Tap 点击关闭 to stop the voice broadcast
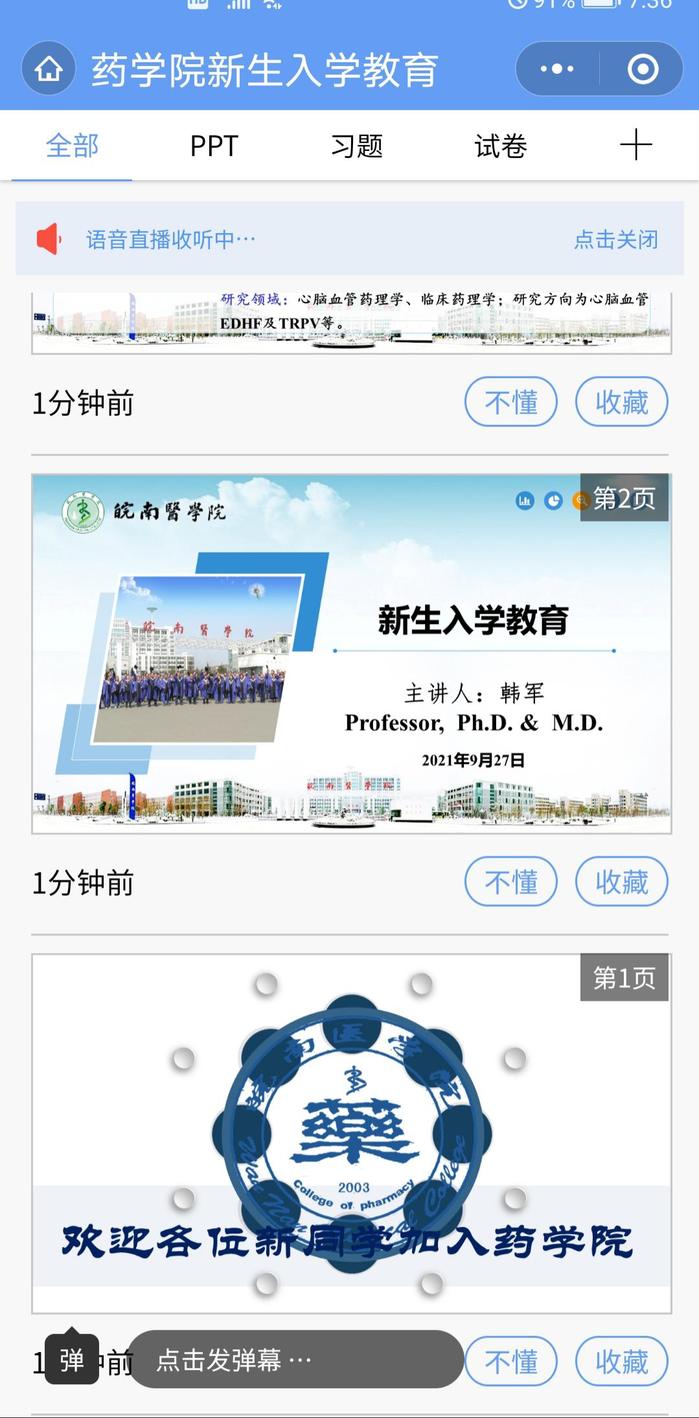The width and height of the screenshot is (699, 1418). click(615, 239)
